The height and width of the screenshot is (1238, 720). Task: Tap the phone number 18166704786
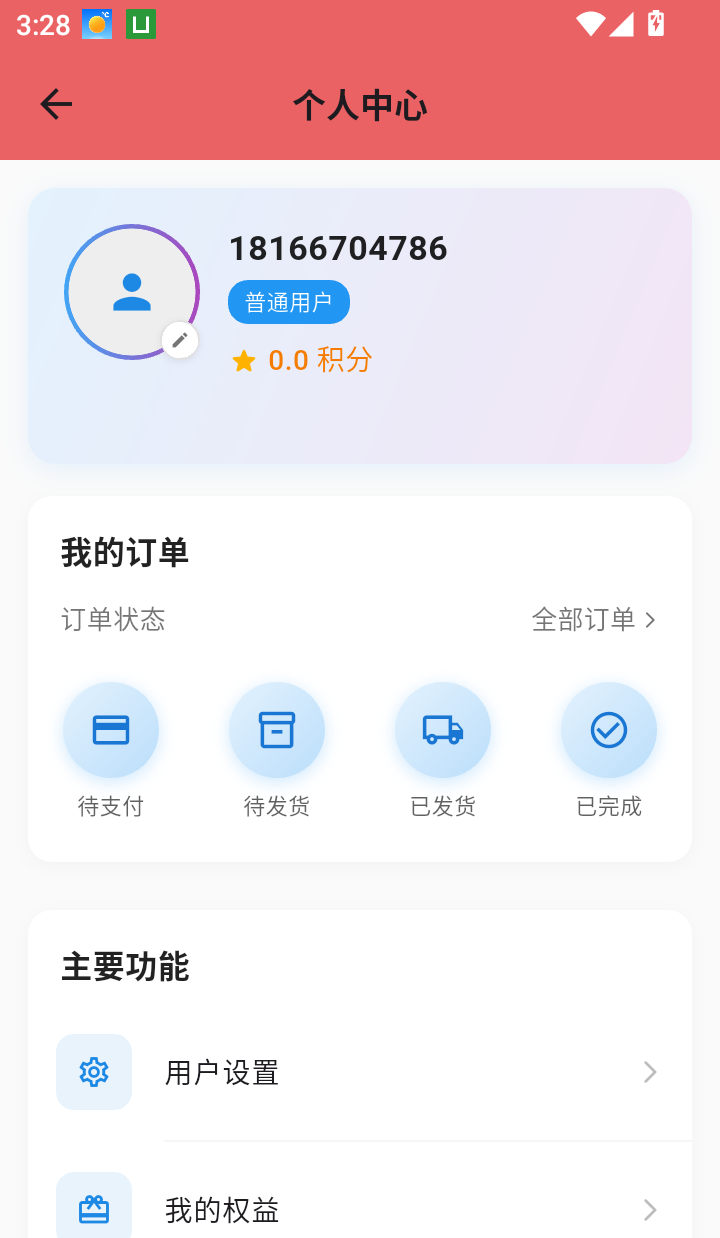[x=338, y=248]
